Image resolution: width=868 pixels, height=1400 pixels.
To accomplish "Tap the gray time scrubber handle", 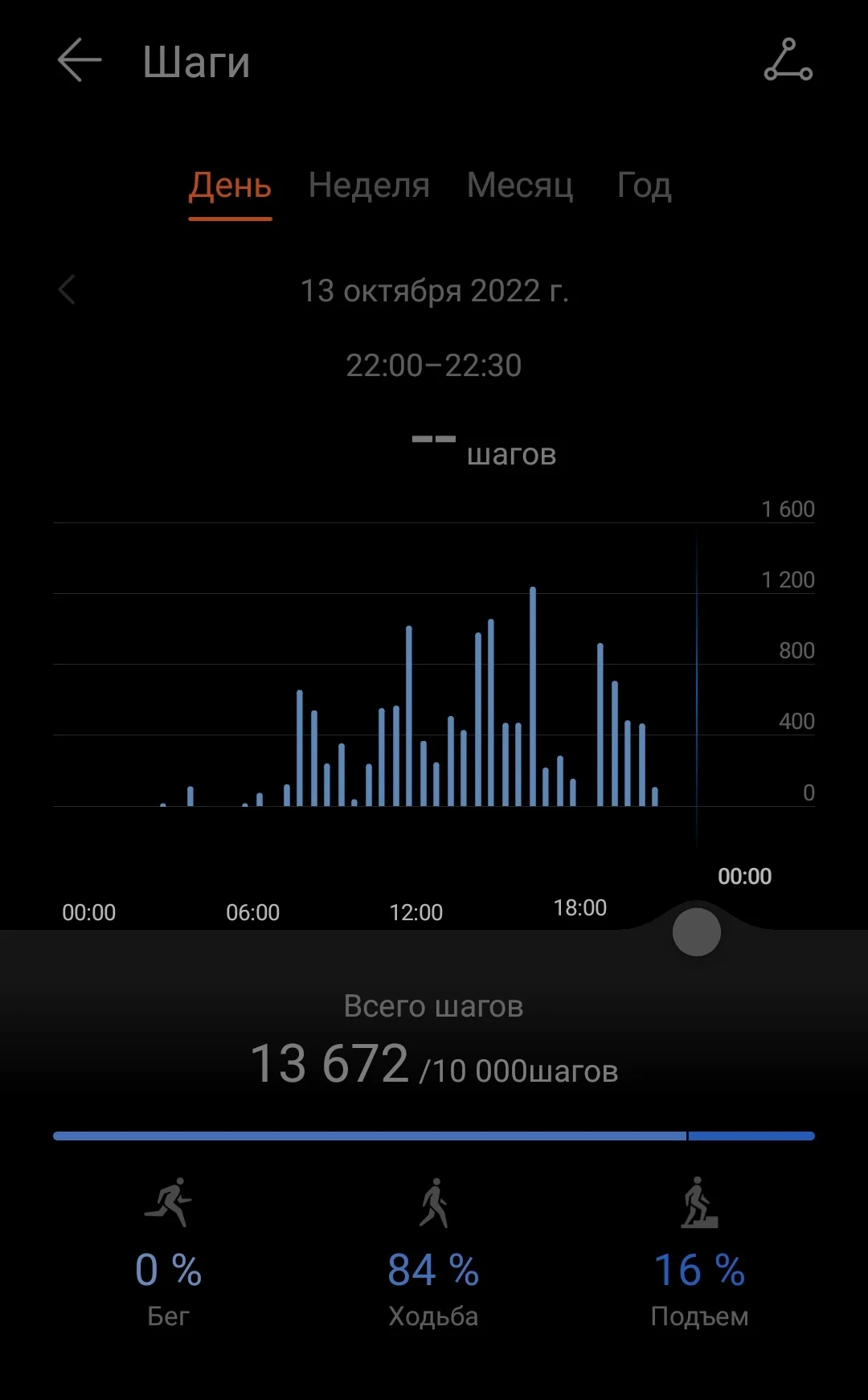I will tap(696, 932).
